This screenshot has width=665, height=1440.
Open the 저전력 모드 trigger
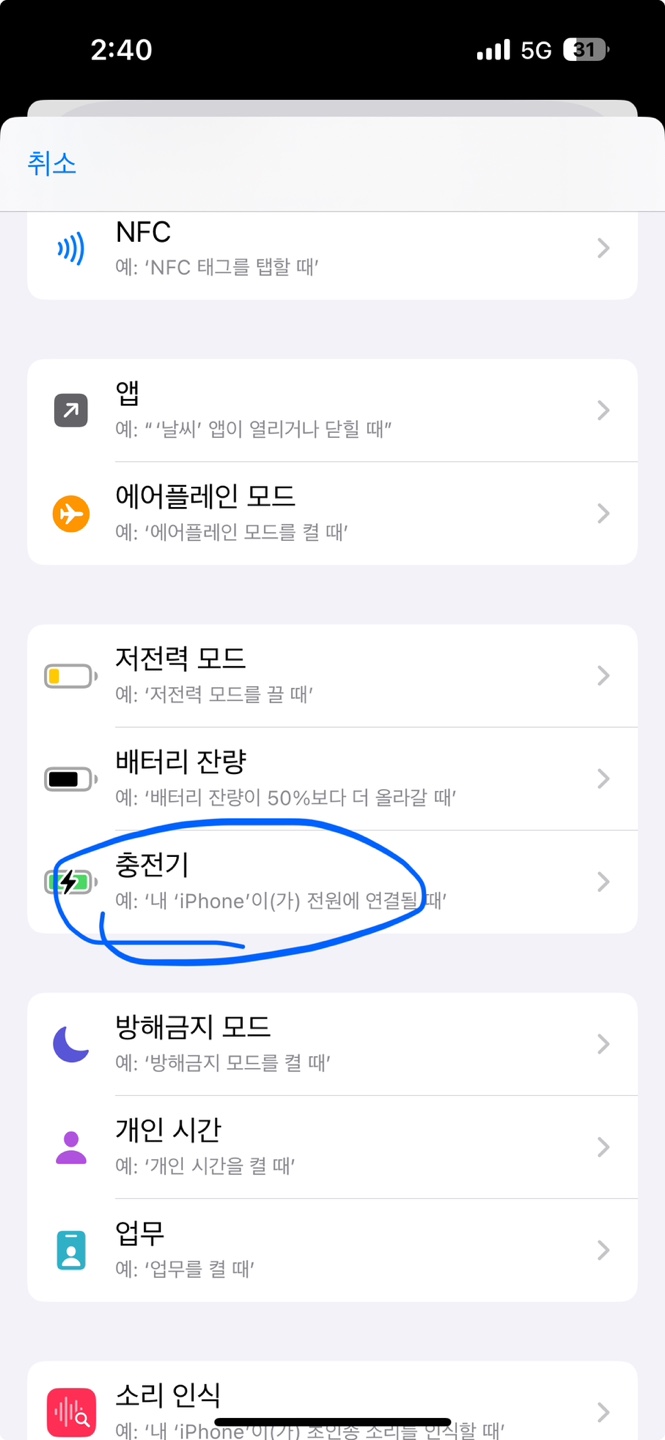point(332,676)
